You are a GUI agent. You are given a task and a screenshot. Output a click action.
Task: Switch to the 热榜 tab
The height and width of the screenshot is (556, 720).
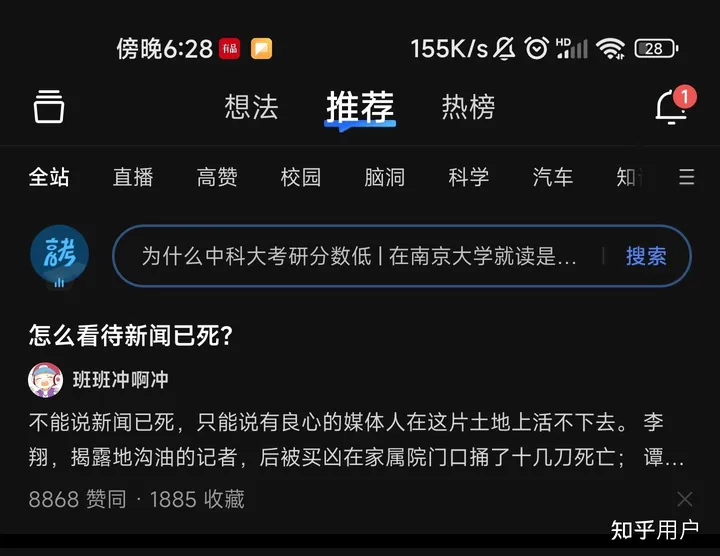(468, 107)
